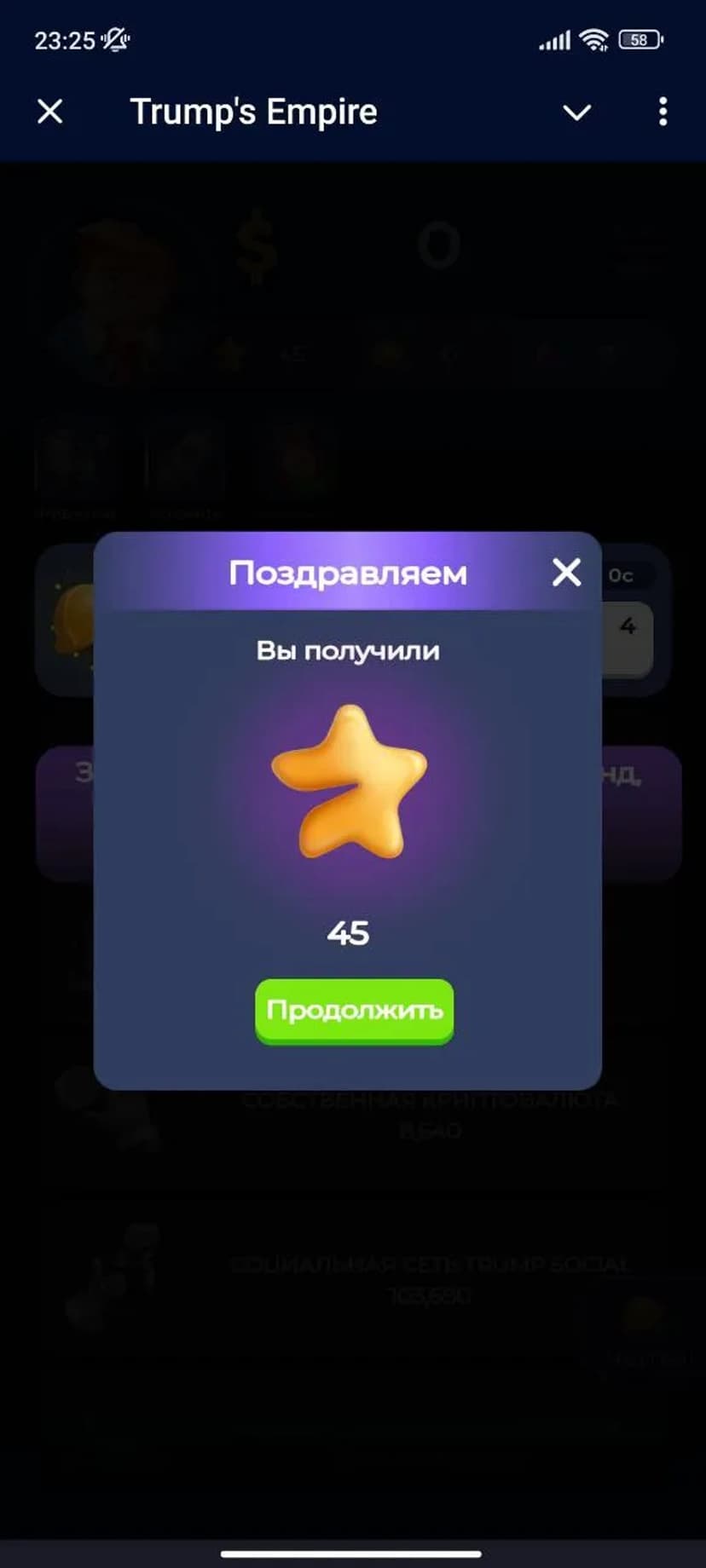Close the Trump's Empire mini app
Image resolution: width=706 pixels, height=1568 pixels.
tap(50, 112)
